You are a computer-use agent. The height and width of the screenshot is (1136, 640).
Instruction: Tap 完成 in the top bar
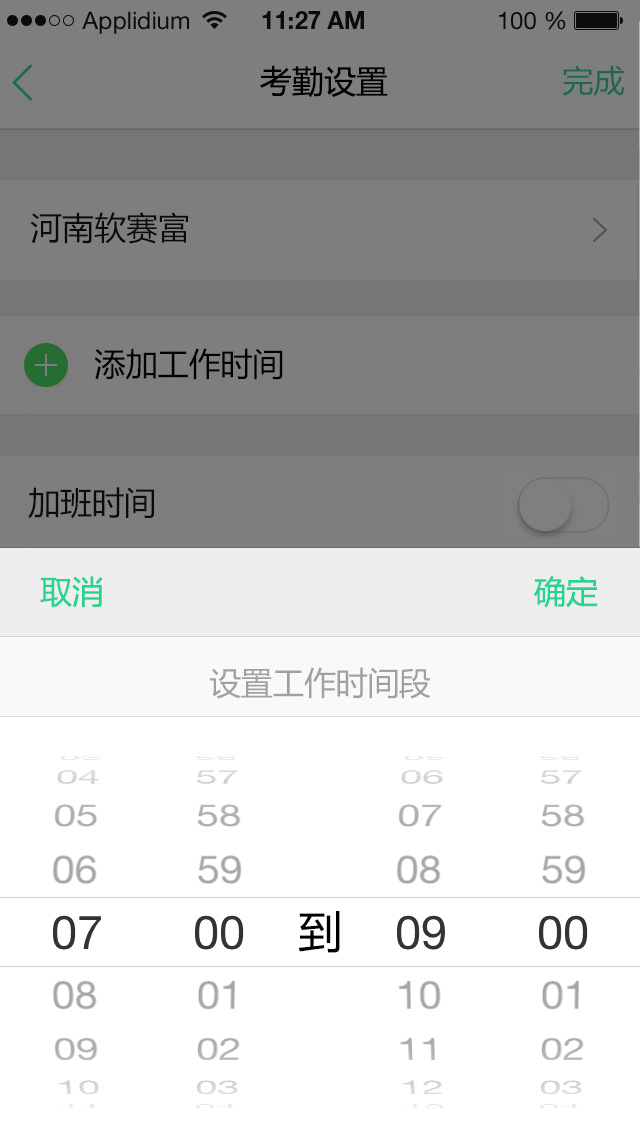point(592,82)
